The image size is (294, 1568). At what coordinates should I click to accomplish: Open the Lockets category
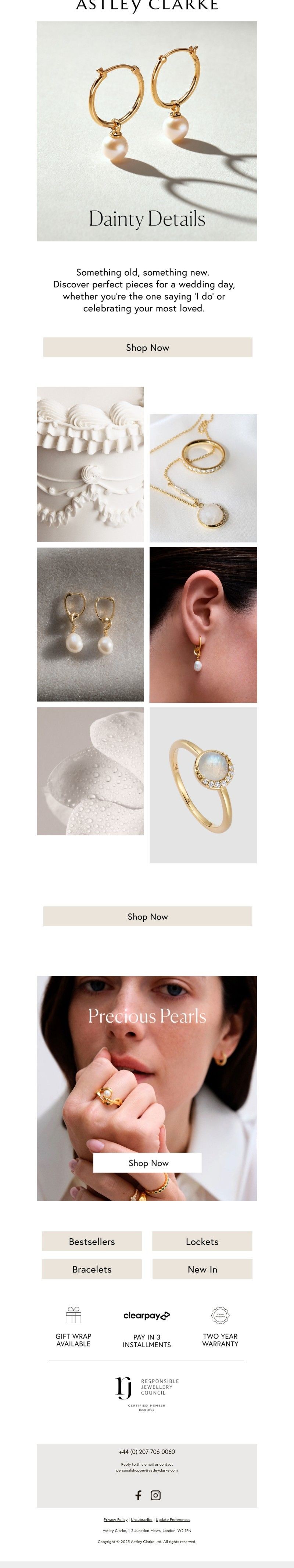[202, 1241]
